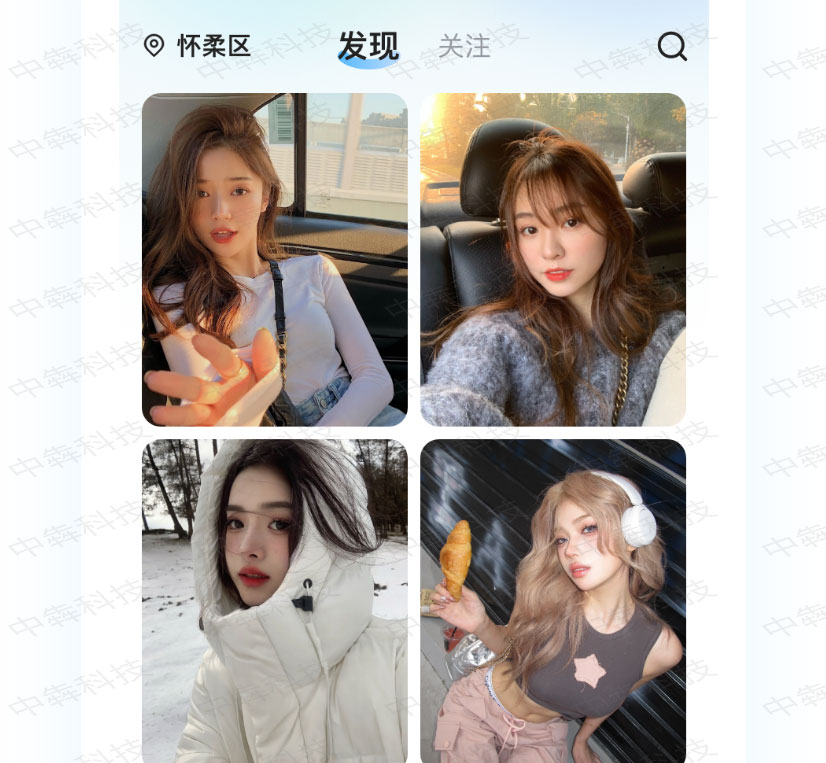
Task: Change the 怀柔区 location
Action: coord(198,46)
